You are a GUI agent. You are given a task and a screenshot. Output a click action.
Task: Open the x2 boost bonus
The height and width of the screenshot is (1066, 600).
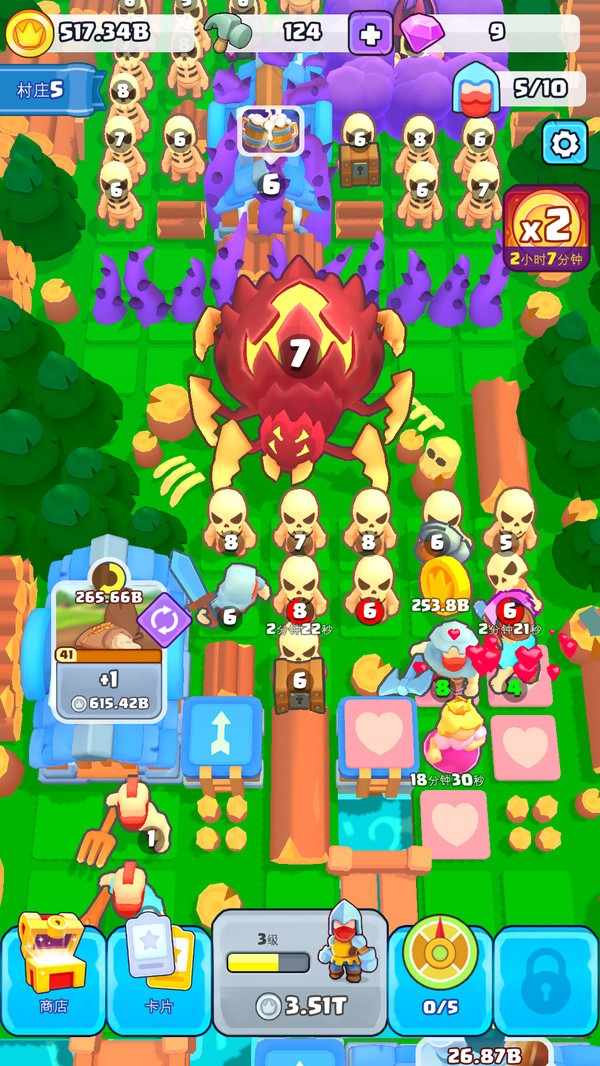coord(546,229)
